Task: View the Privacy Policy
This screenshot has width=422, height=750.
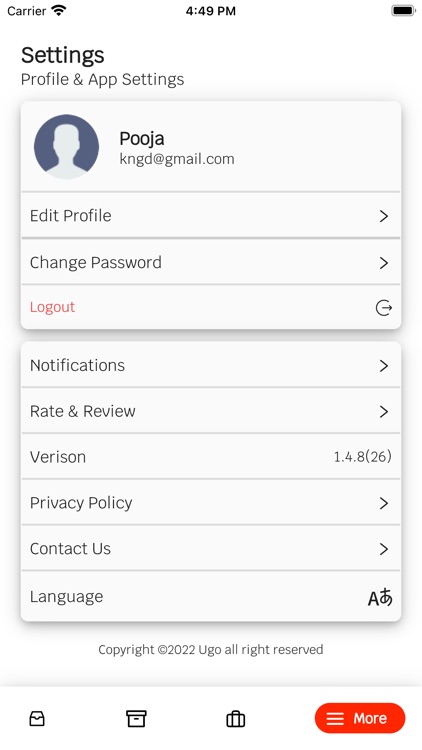Action: point(211,503)
